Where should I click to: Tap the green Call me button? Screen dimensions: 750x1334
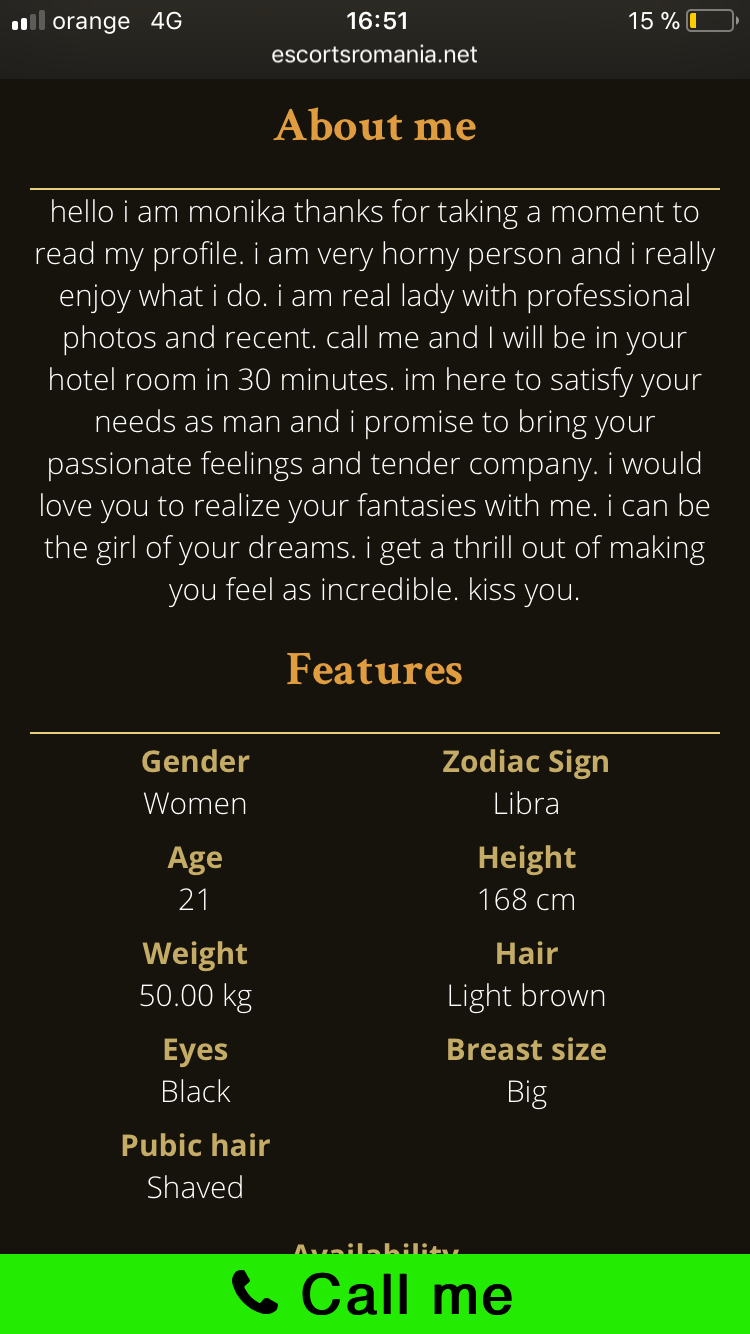[x=374, y=1293]
